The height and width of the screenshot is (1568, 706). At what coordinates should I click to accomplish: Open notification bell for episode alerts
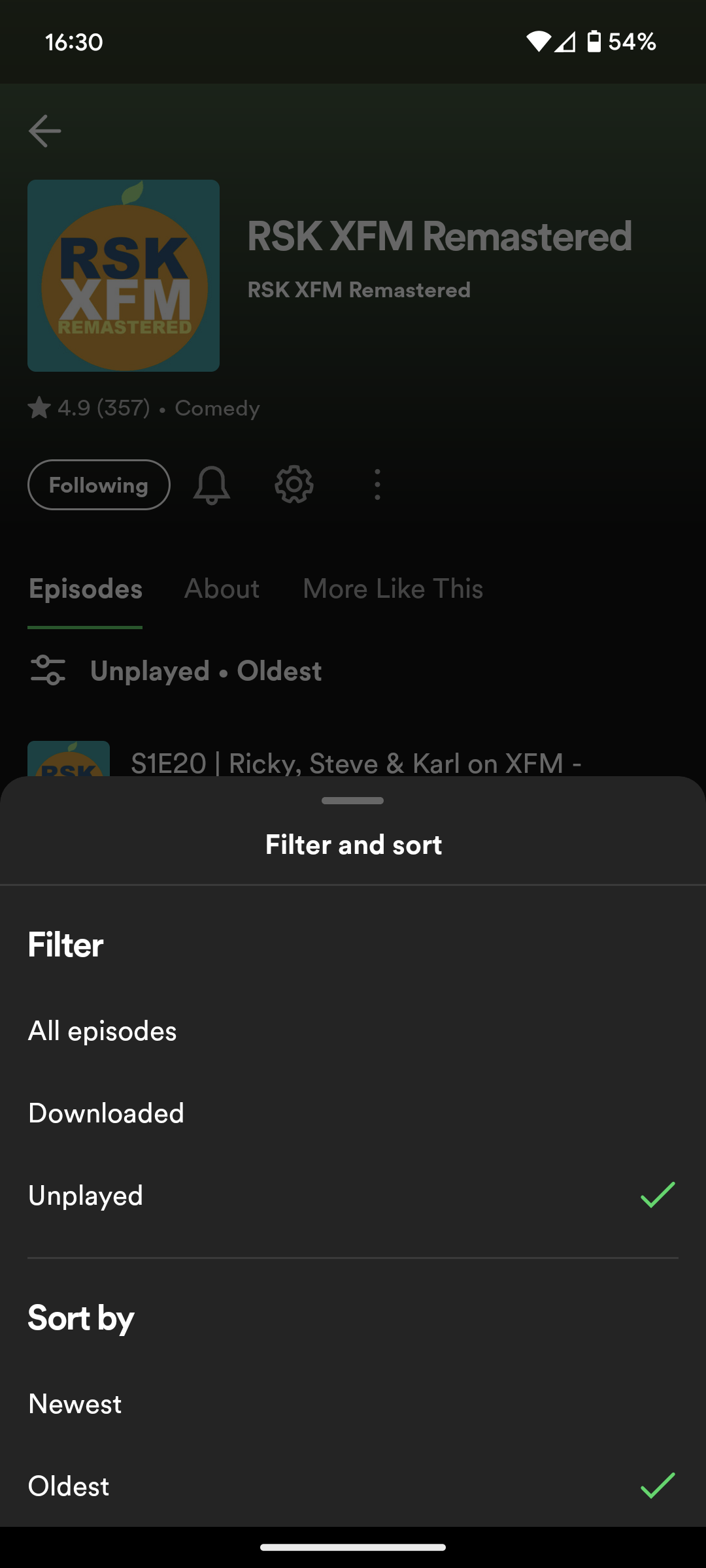click(x=211, y=484)
